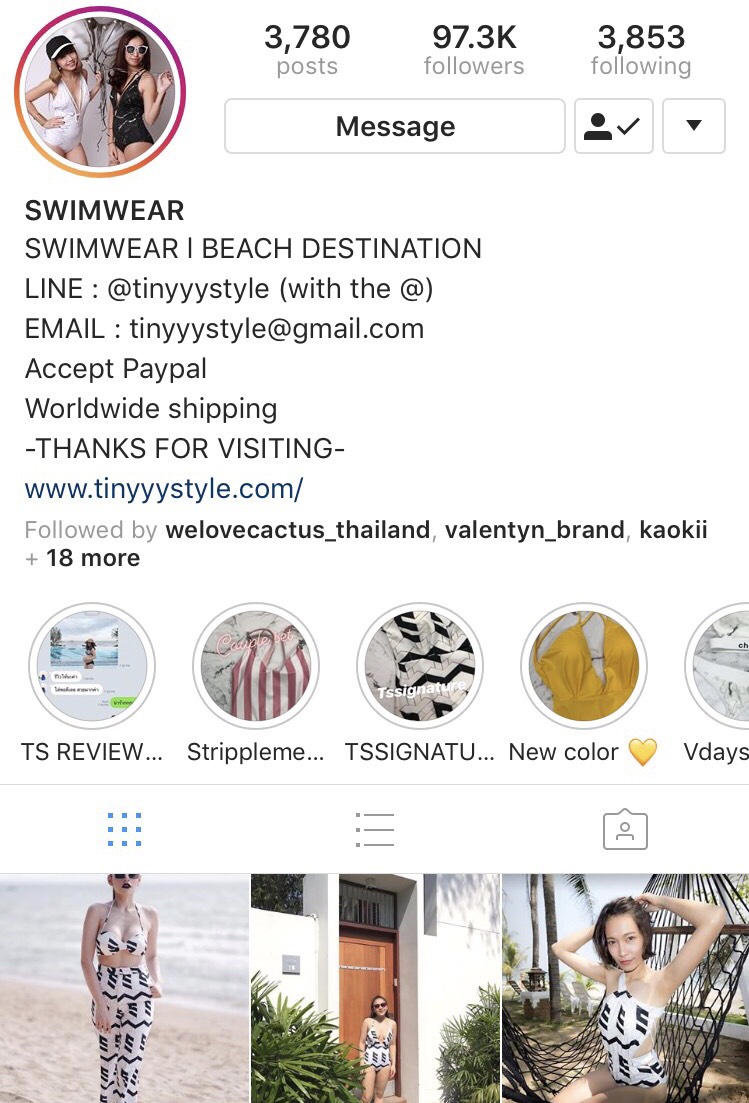Tap the Message button
Viewport: 749px width, 1103px height.
395,127
